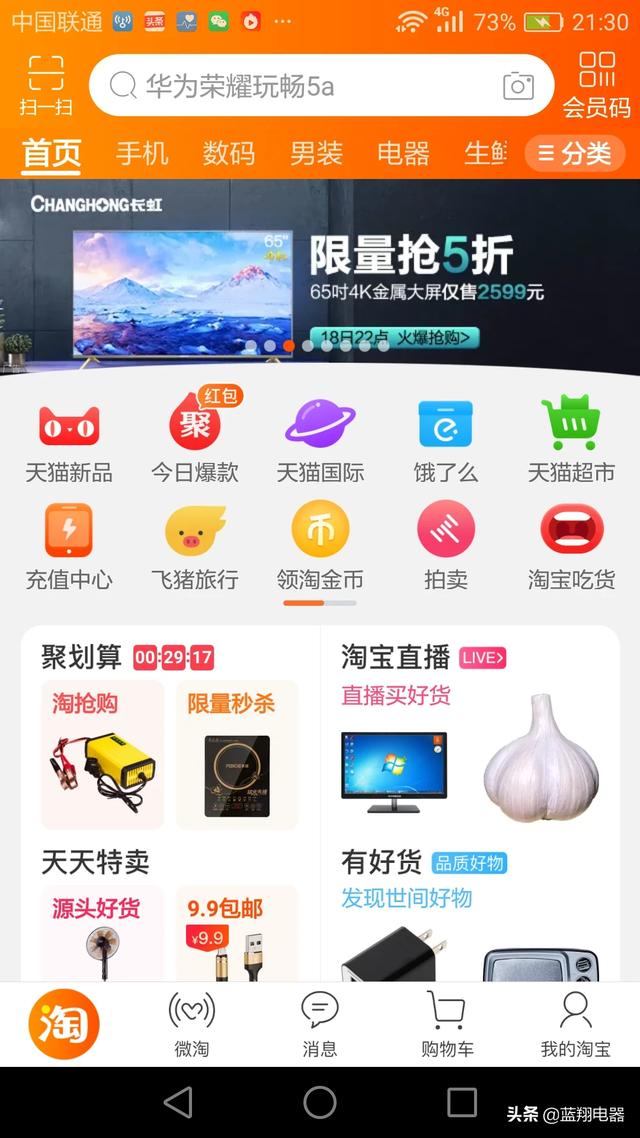Switch to the 数码 top tab

[x=229, y=153]
